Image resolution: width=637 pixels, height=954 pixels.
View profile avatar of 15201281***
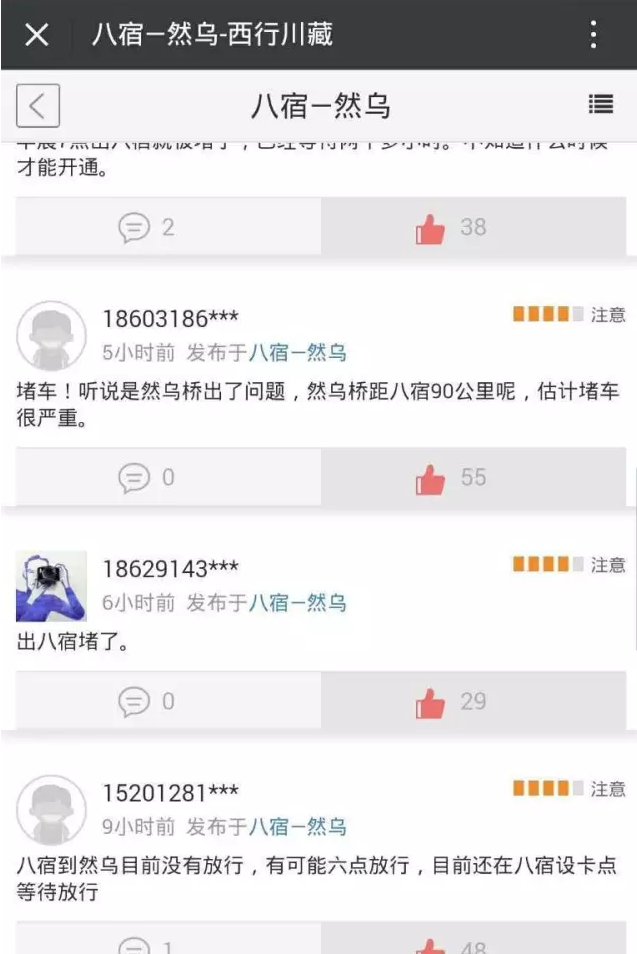(51, 809)
